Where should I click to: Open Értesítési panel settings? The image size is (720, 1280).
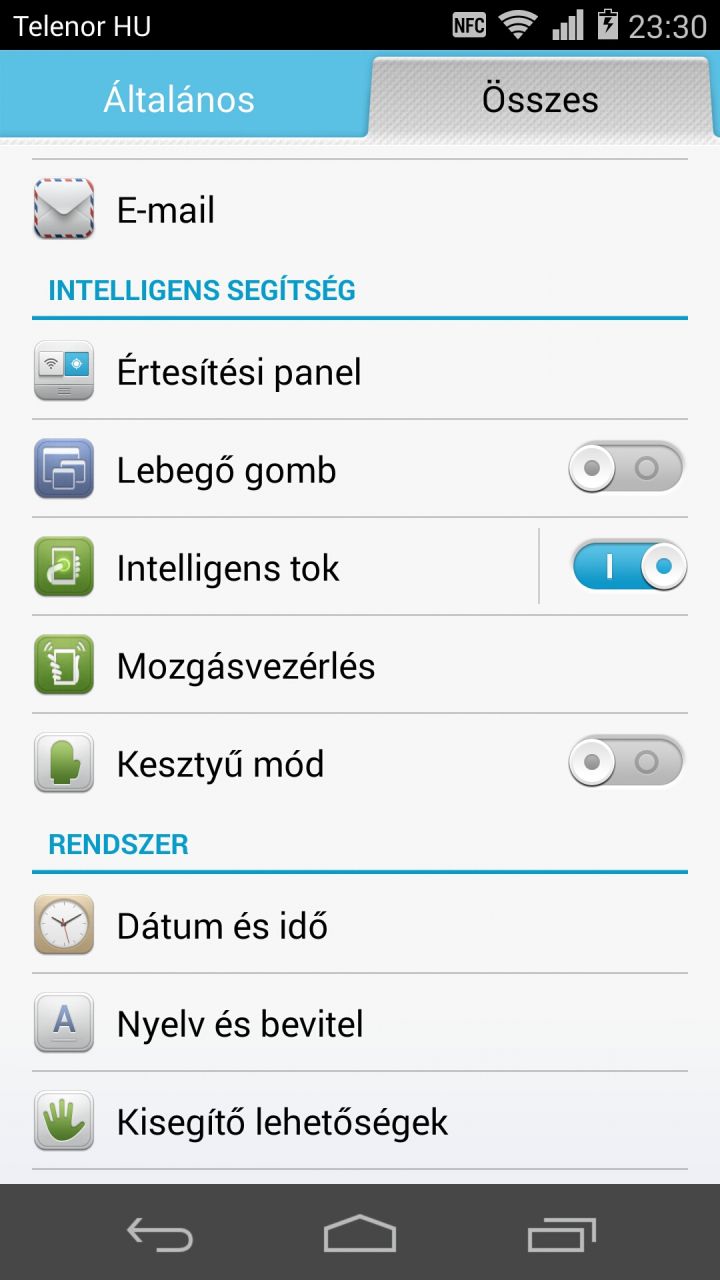[360, 372]
